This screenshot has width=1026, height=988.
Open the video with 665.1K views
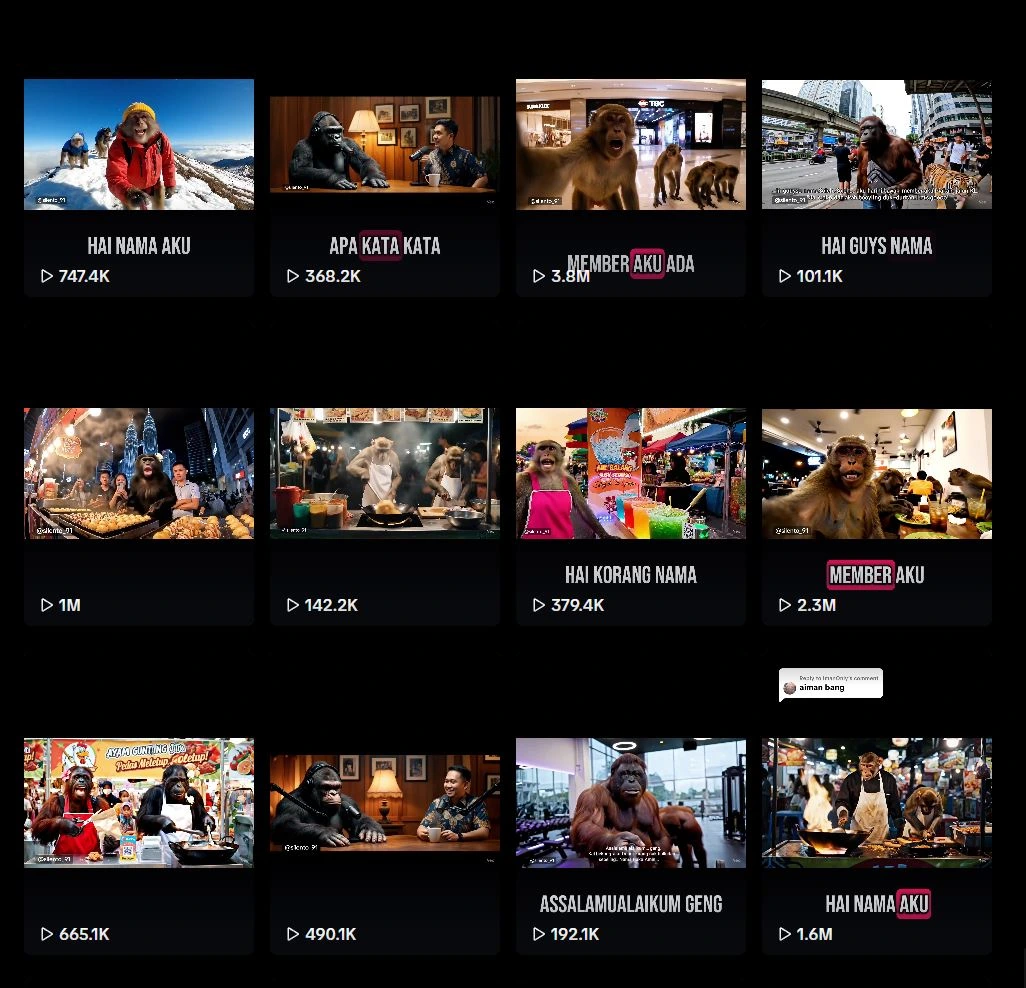pyautogui.click(x=139, y=803)
